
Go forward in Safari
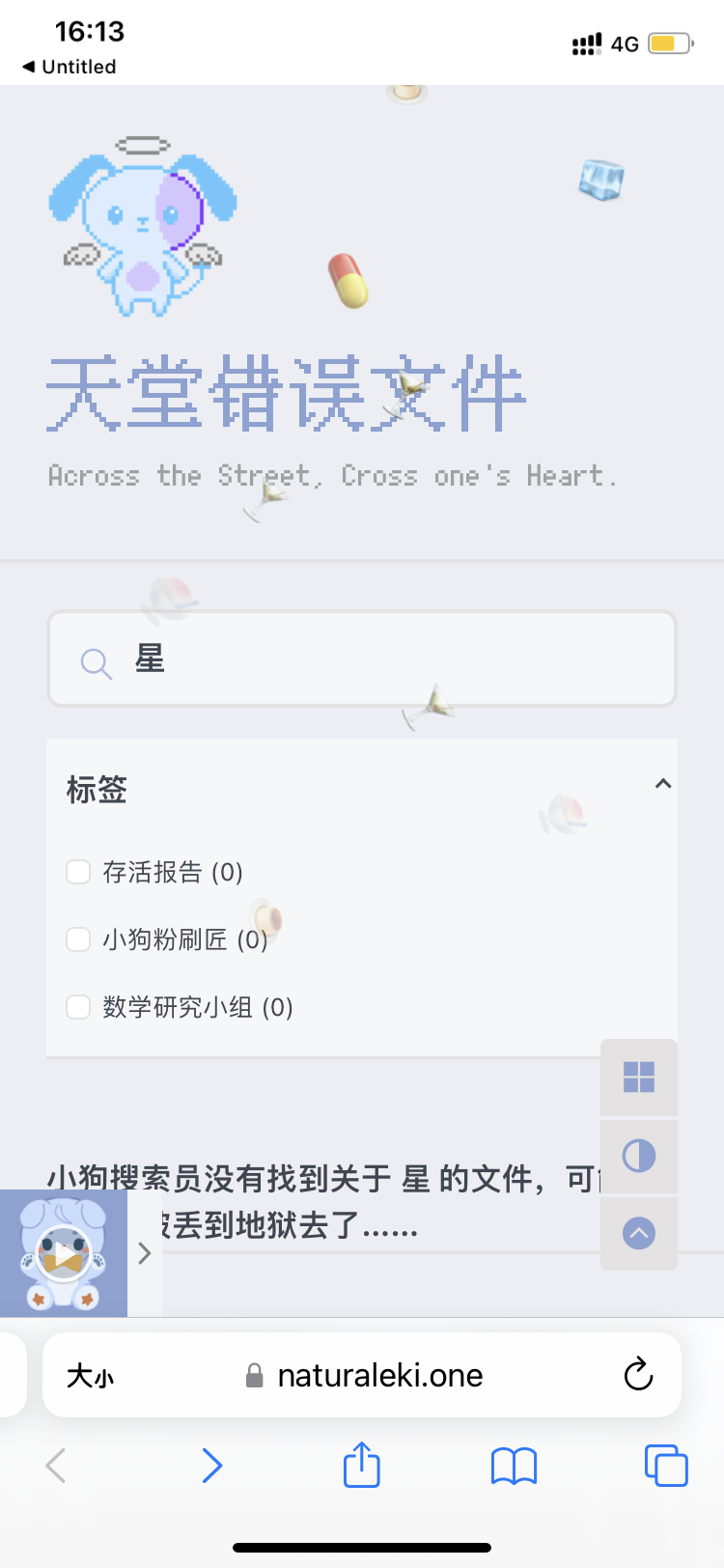211,1466
